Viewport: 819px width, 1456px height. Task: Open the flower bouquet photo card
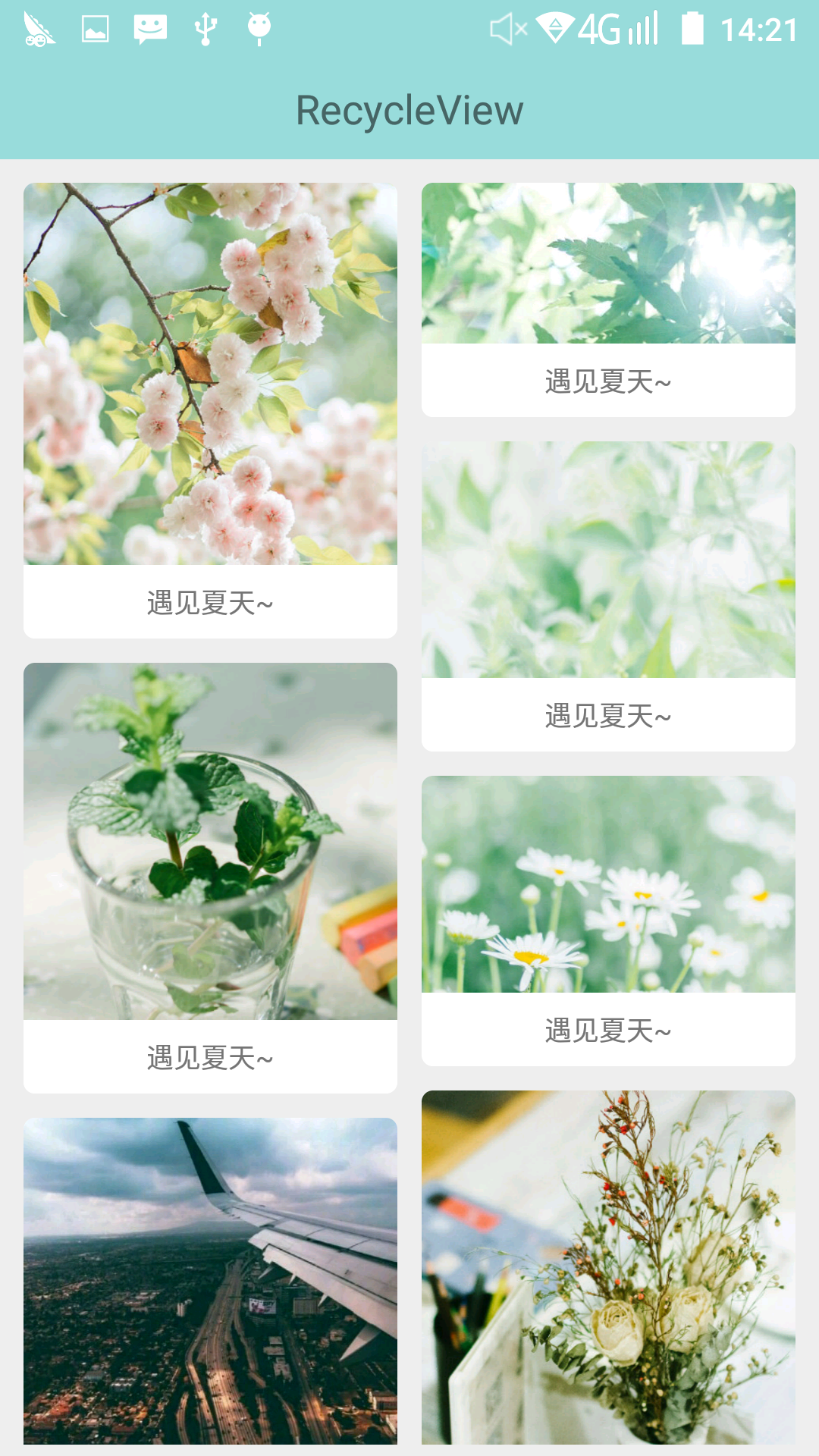coord(608,1267)
